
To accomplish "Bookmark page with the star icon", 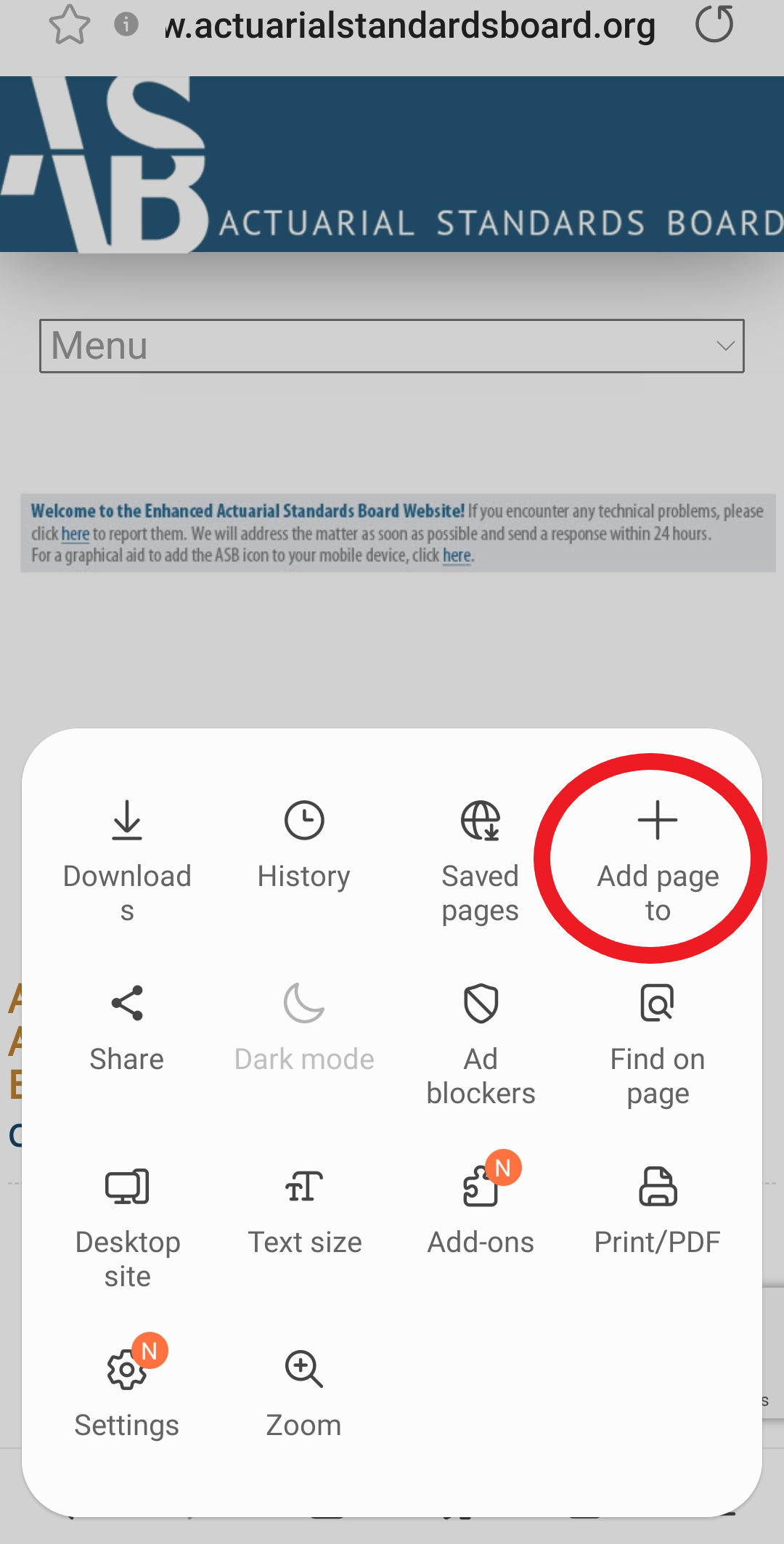I will [x=70, y=24].
